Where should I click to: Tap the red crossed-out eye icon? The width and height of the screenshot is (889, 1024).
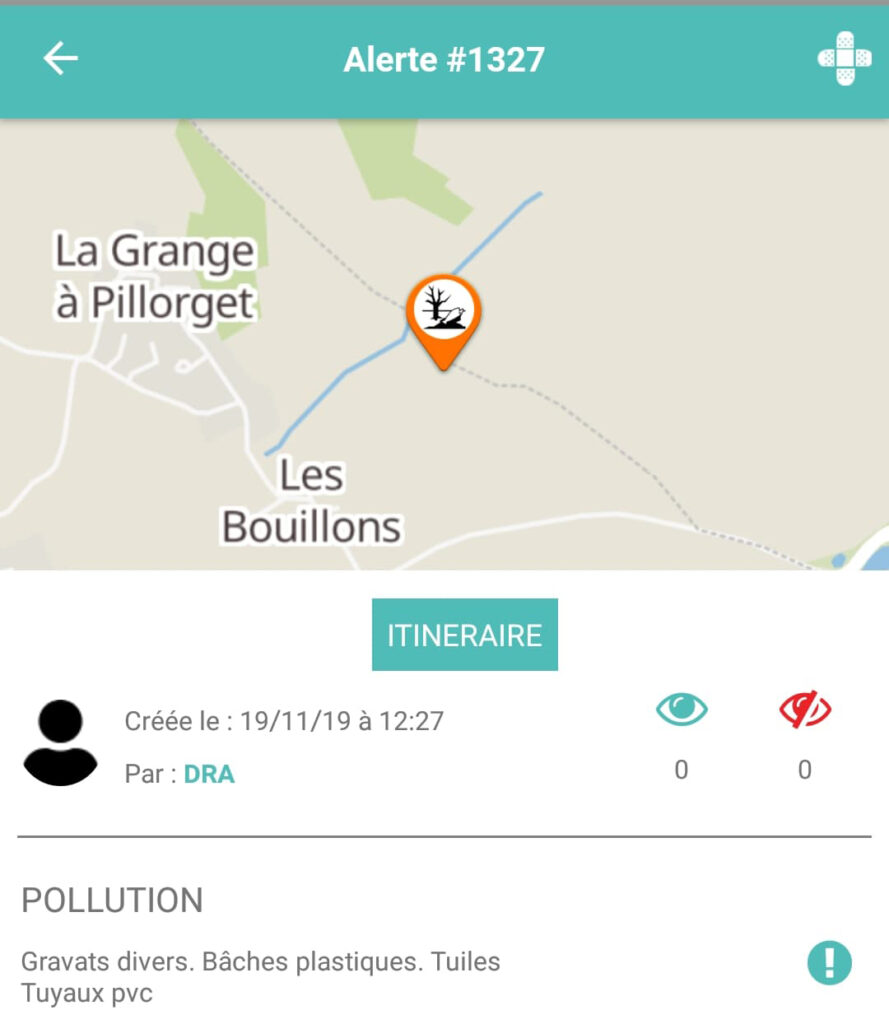pyautogui.click(x=804, y=710)
